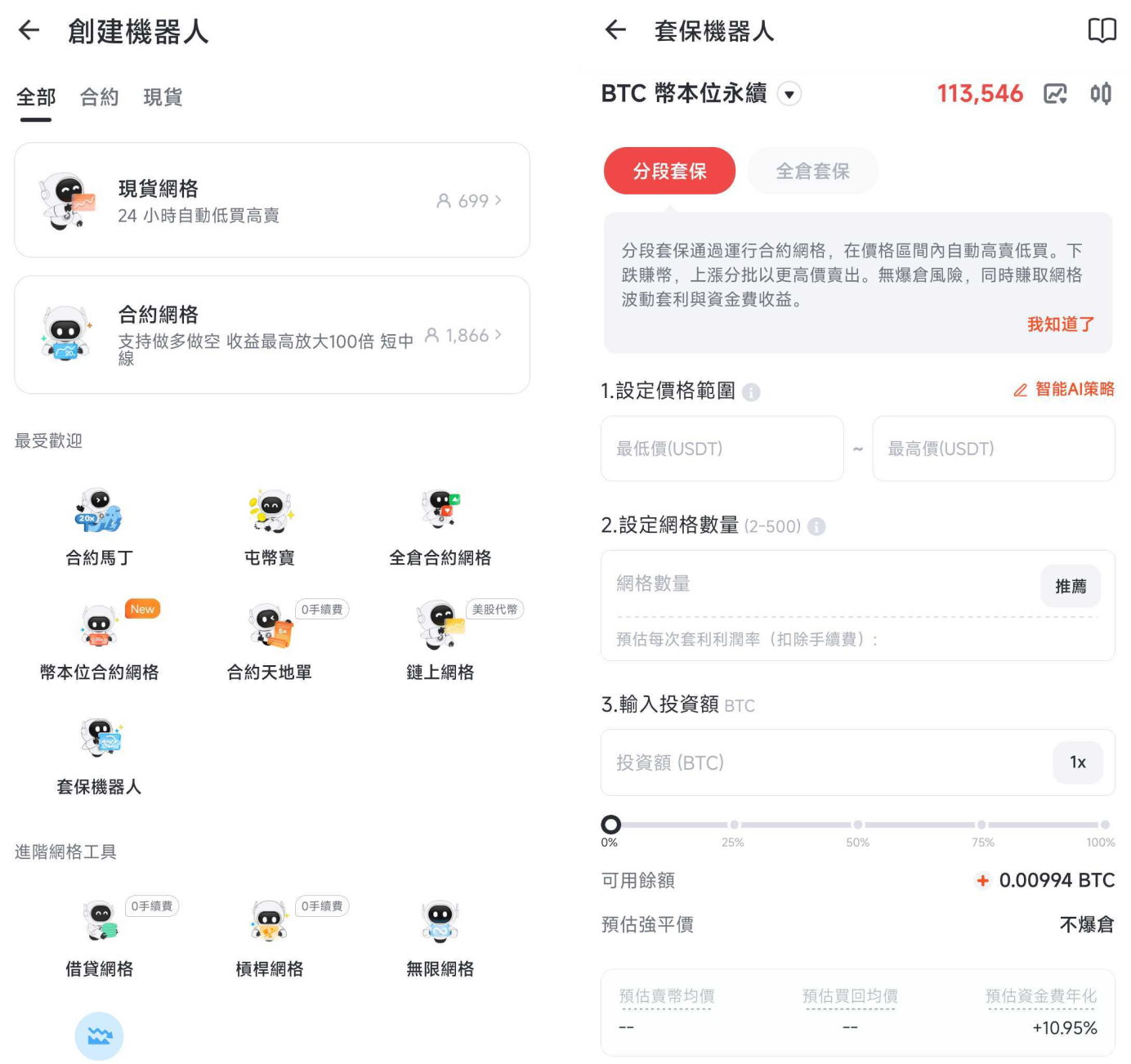Open 智能AI策略
This screenshot has width=1131, height=1064.
click(1064, 390)
